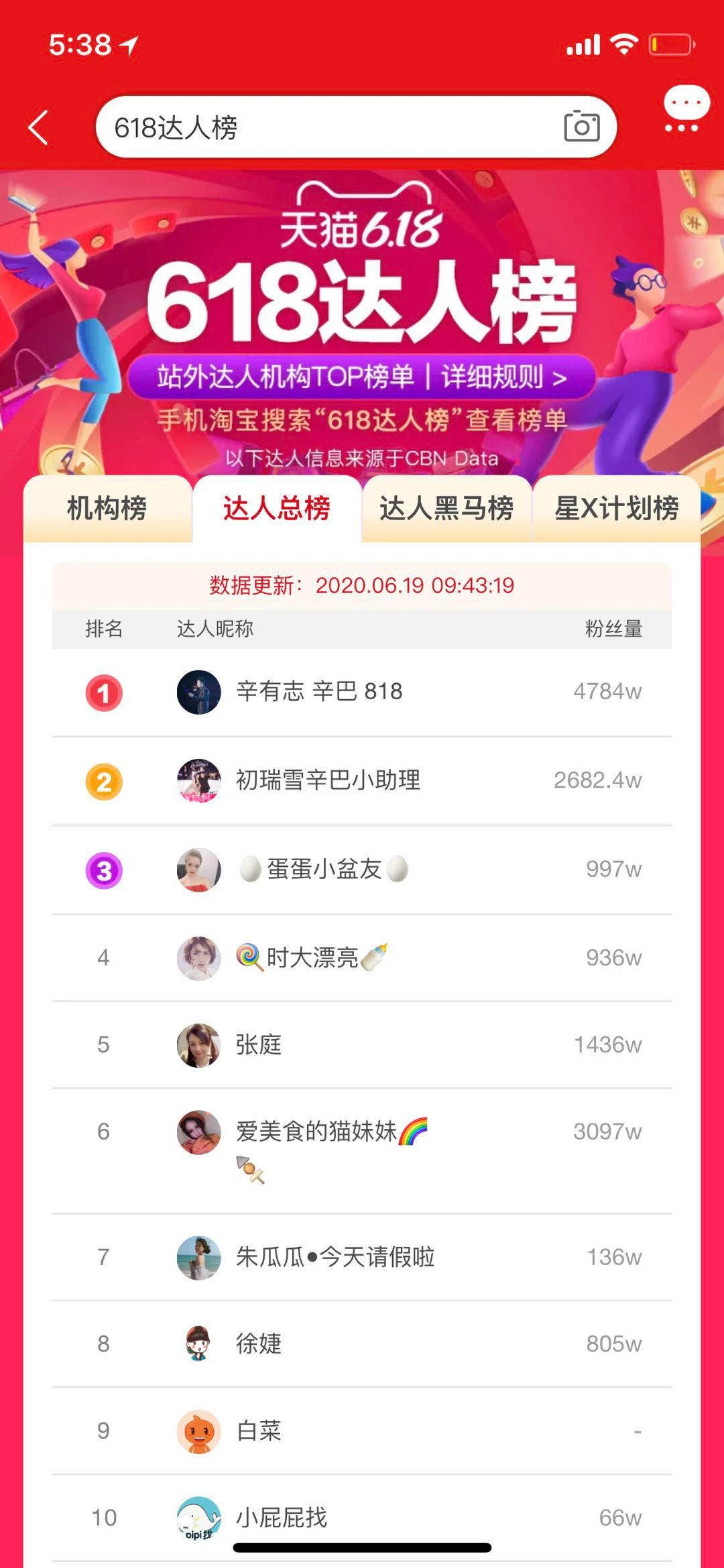Select the 白菜 row

click(x=362, y=1431)
